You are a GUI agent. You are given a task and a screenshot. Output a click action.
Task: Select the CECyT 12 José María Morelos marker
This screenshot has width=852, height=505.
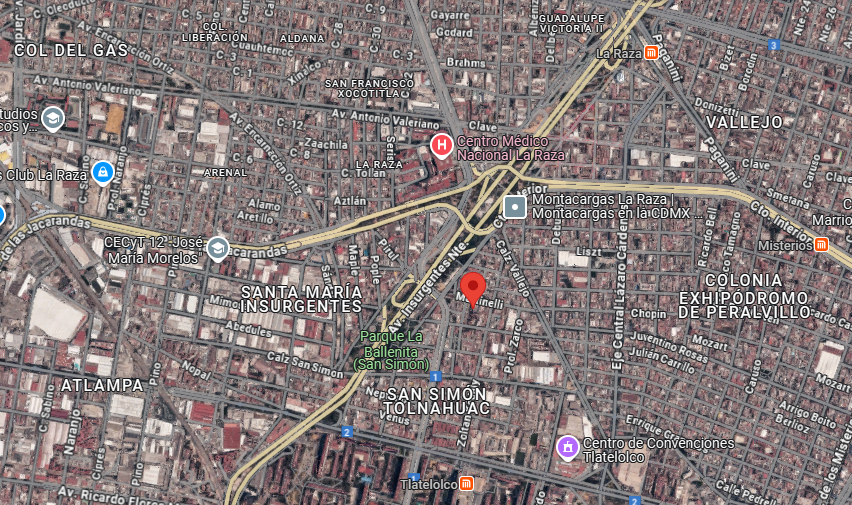[x=217, y=248]
